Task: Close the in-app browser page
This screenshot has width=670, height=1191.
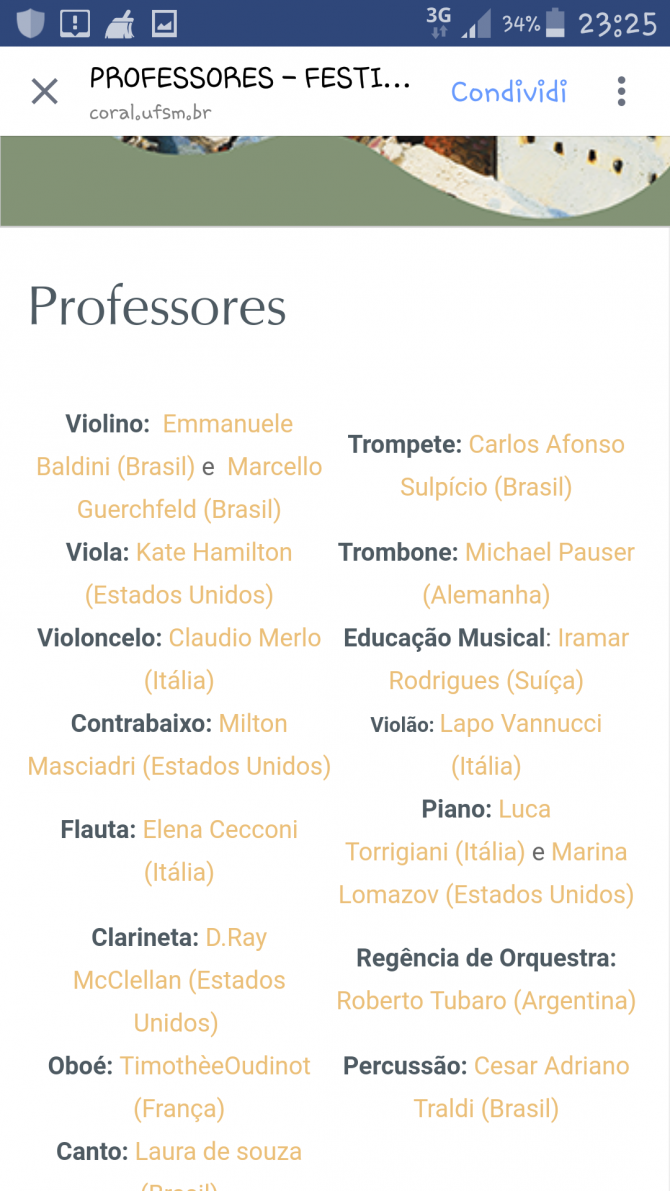Action: [44, 92]
